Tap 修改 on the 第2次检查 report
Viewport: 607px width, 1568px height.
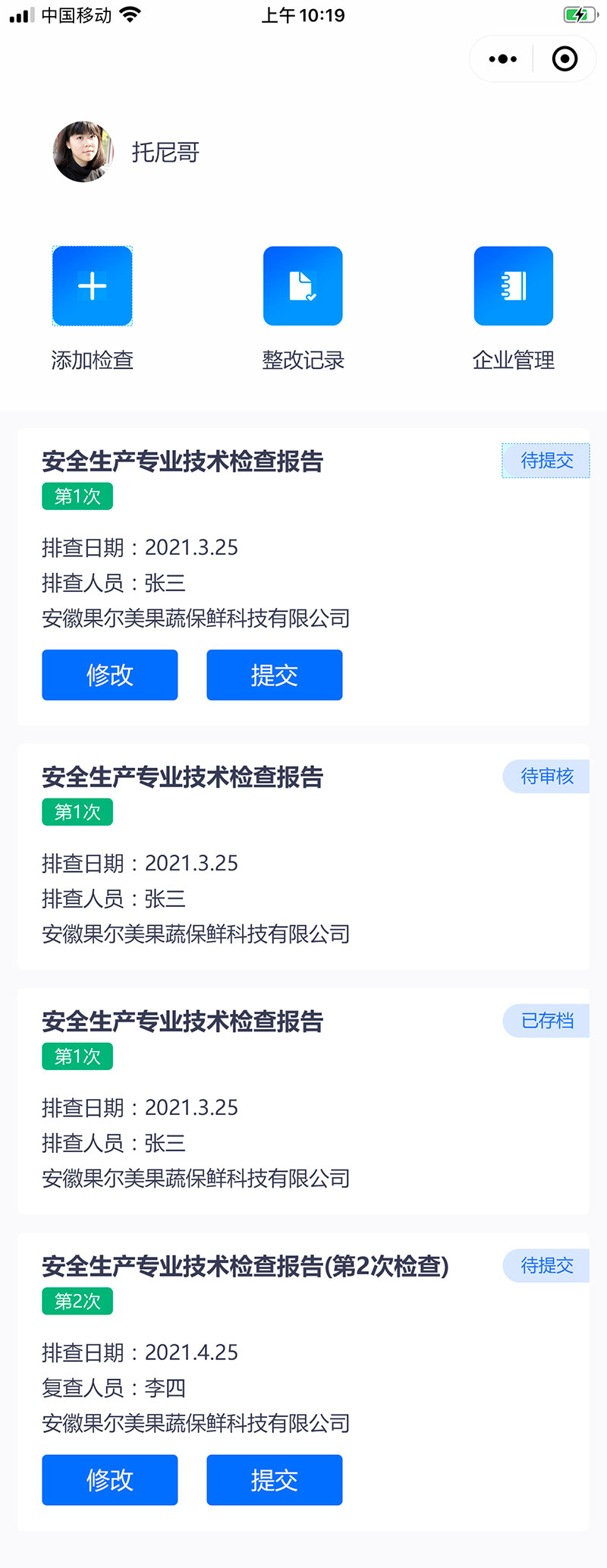tap(109, 1480)
